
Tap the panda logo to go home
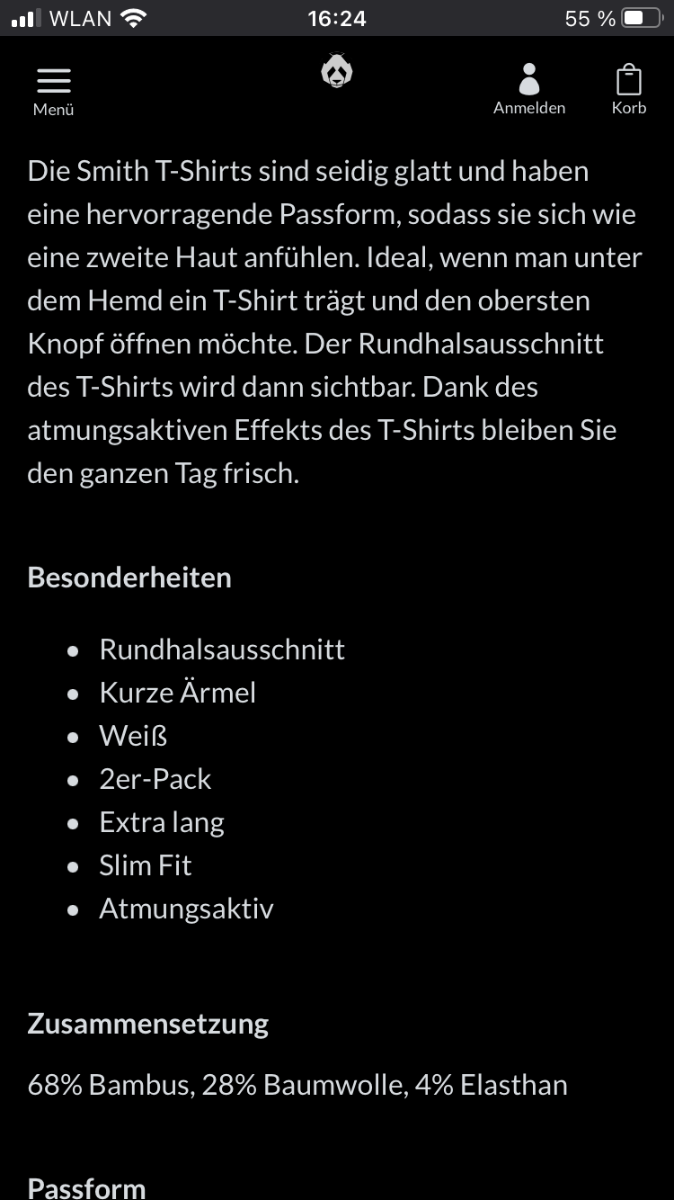[338, 73]
